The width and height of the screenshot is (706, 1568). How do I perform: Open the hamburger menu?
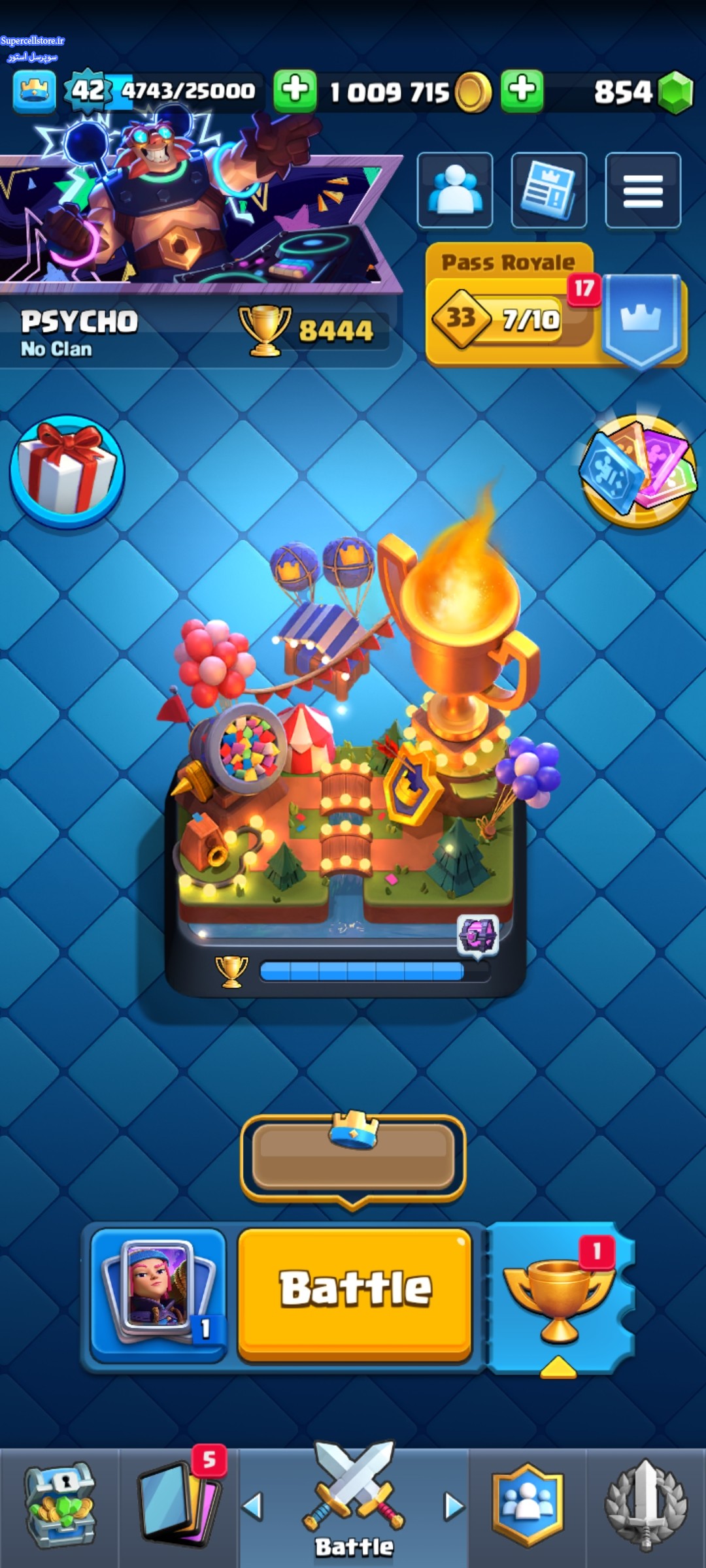pyautogui.click(x=643, y=190)
